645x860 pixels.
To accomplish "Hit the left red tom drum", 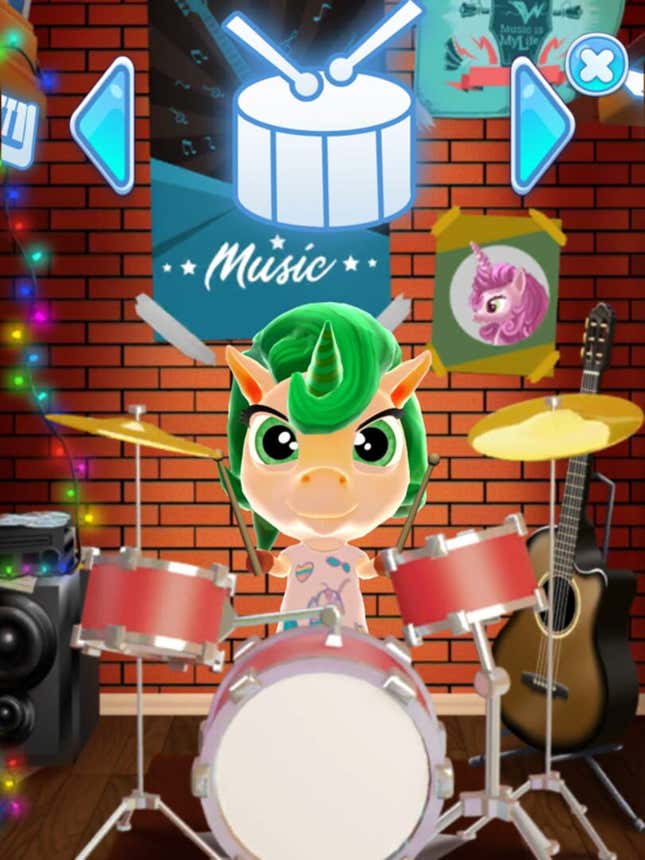I will click(x=155, y=602).
